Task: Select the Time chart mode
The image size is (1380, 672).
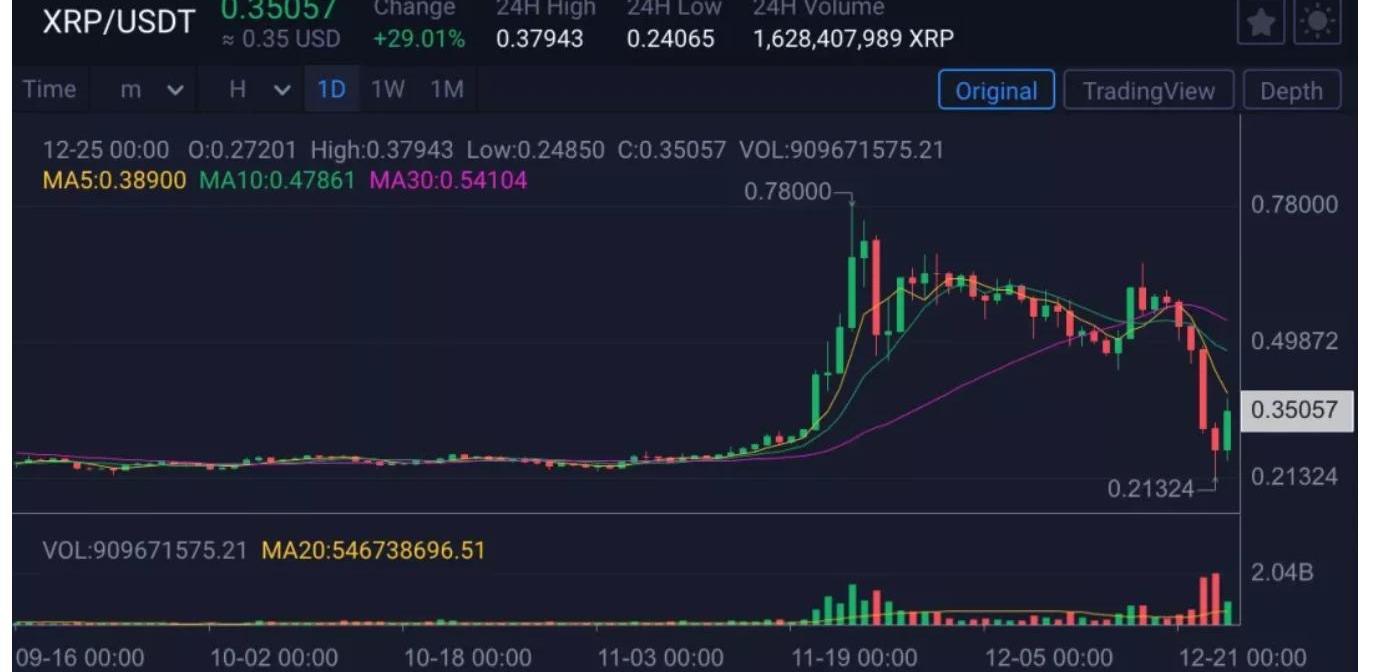Action: 49,90
